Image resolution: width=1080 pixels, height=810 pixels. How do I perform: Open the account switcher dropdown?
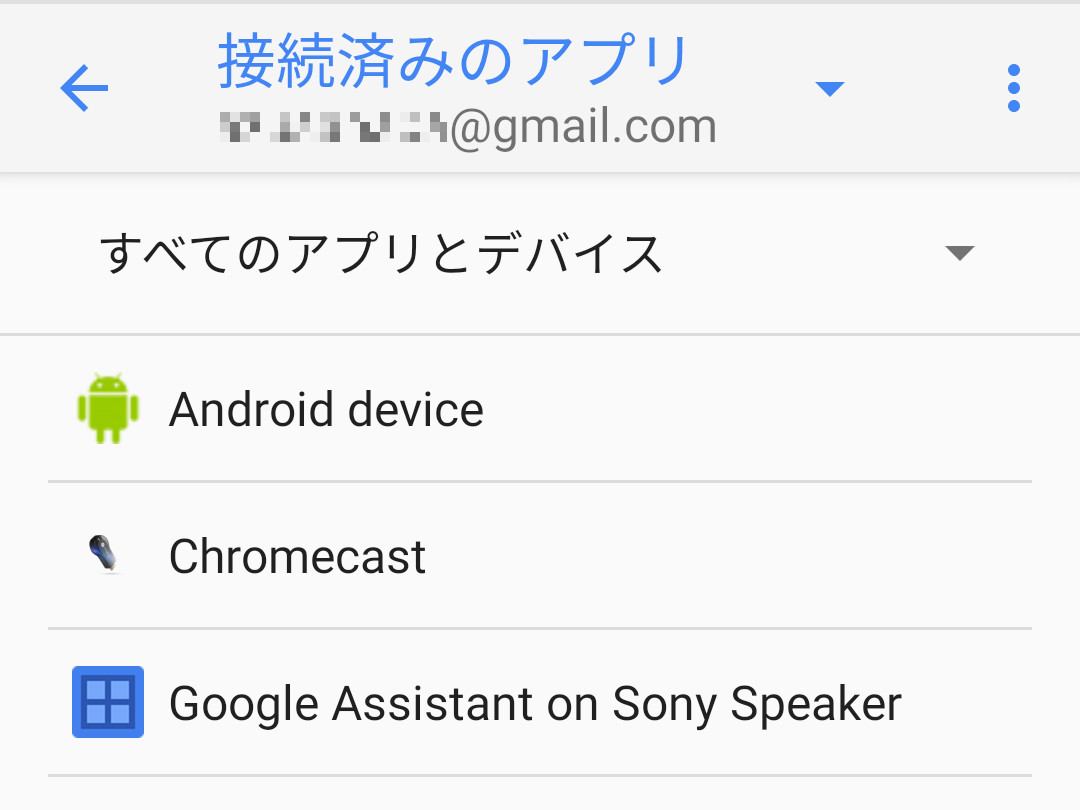[829, 89]
